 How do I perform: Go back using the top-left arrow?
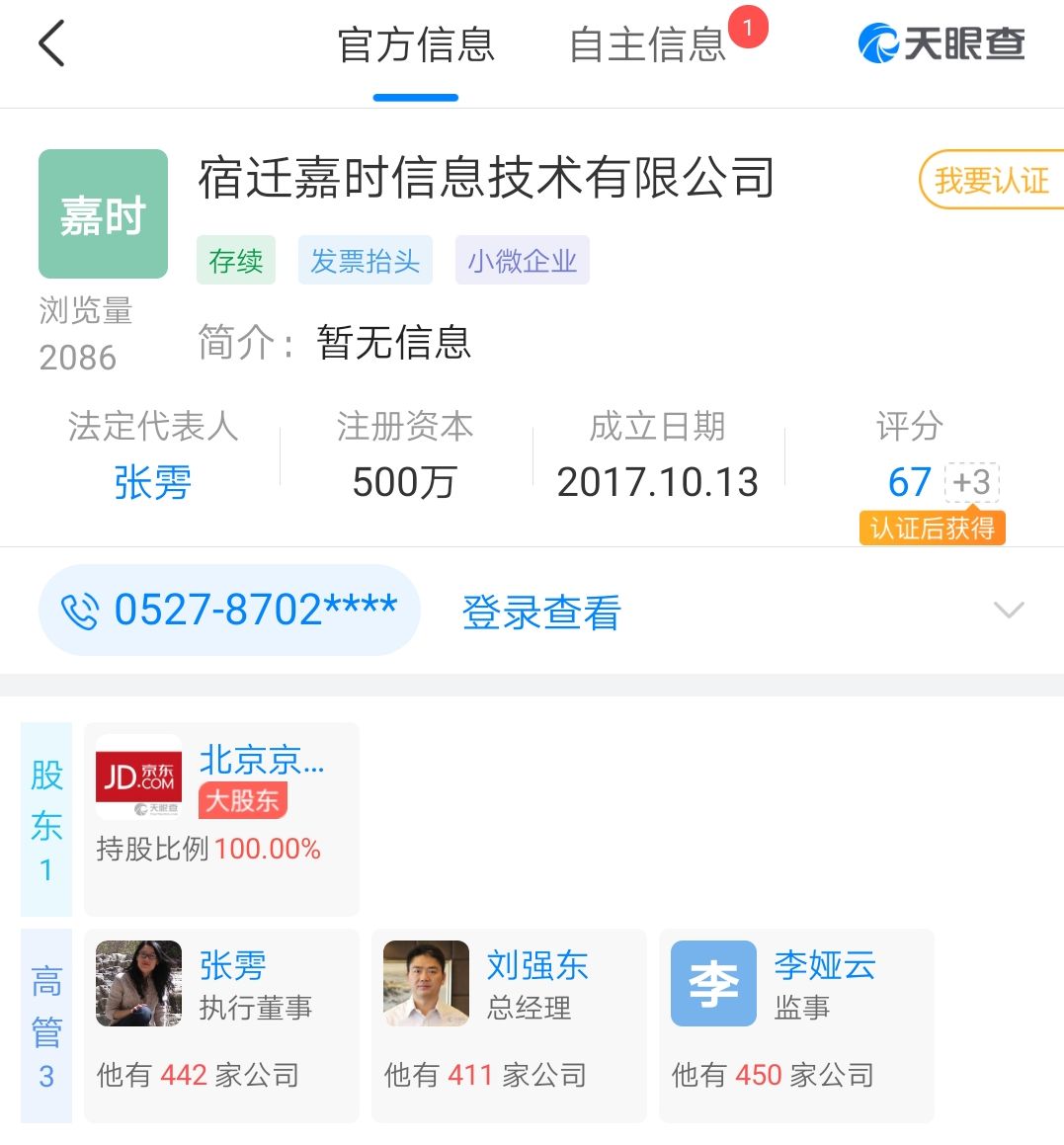[51, 44]
